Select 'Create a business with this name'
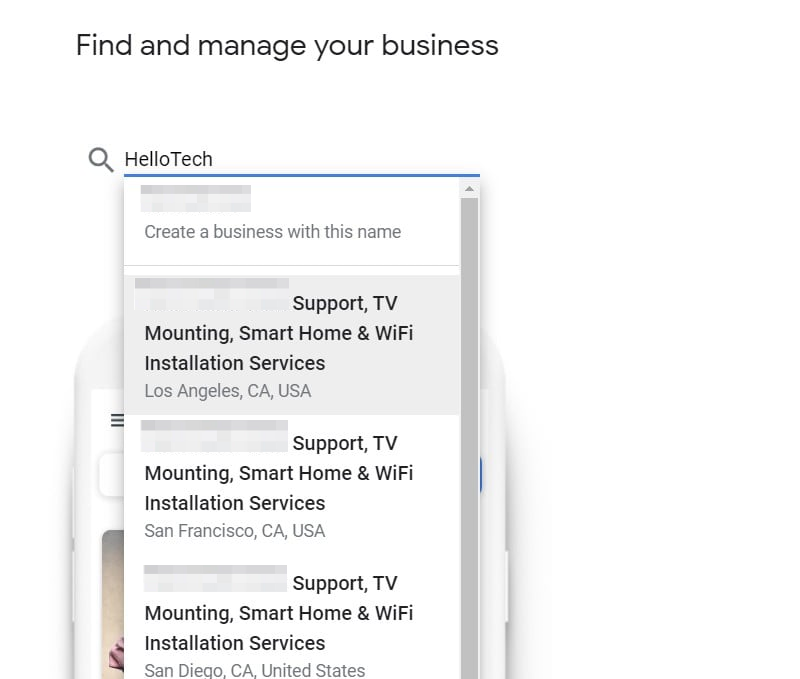Image resolution: width=800 pixels, height=679 pixels. [x=272, y=231]
